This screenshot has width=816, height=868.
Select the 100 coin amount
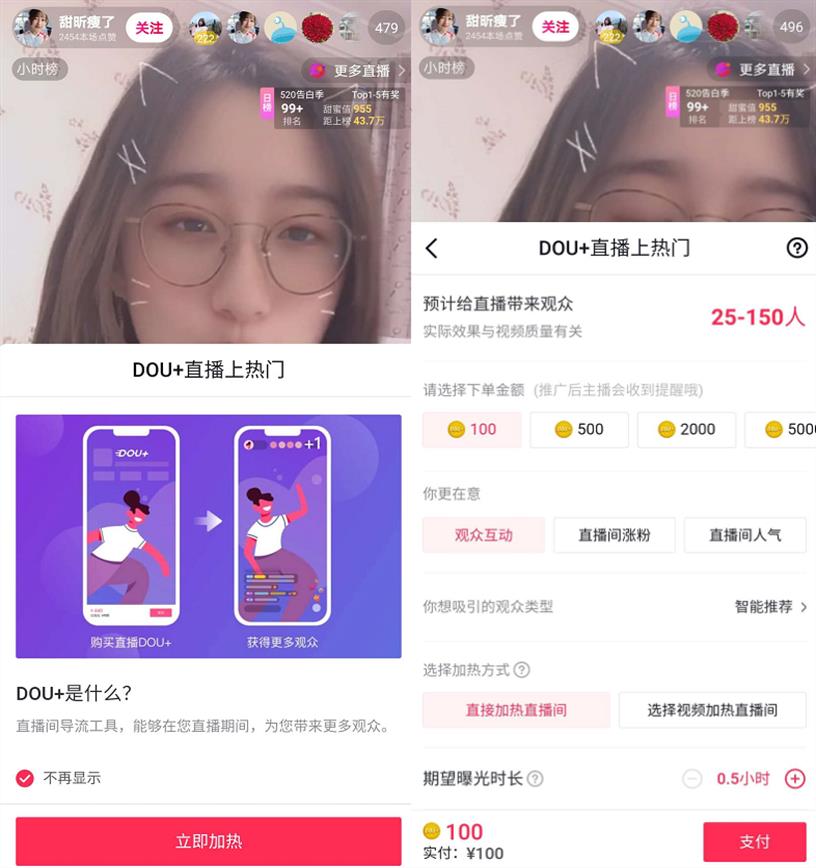pos(472,429)
